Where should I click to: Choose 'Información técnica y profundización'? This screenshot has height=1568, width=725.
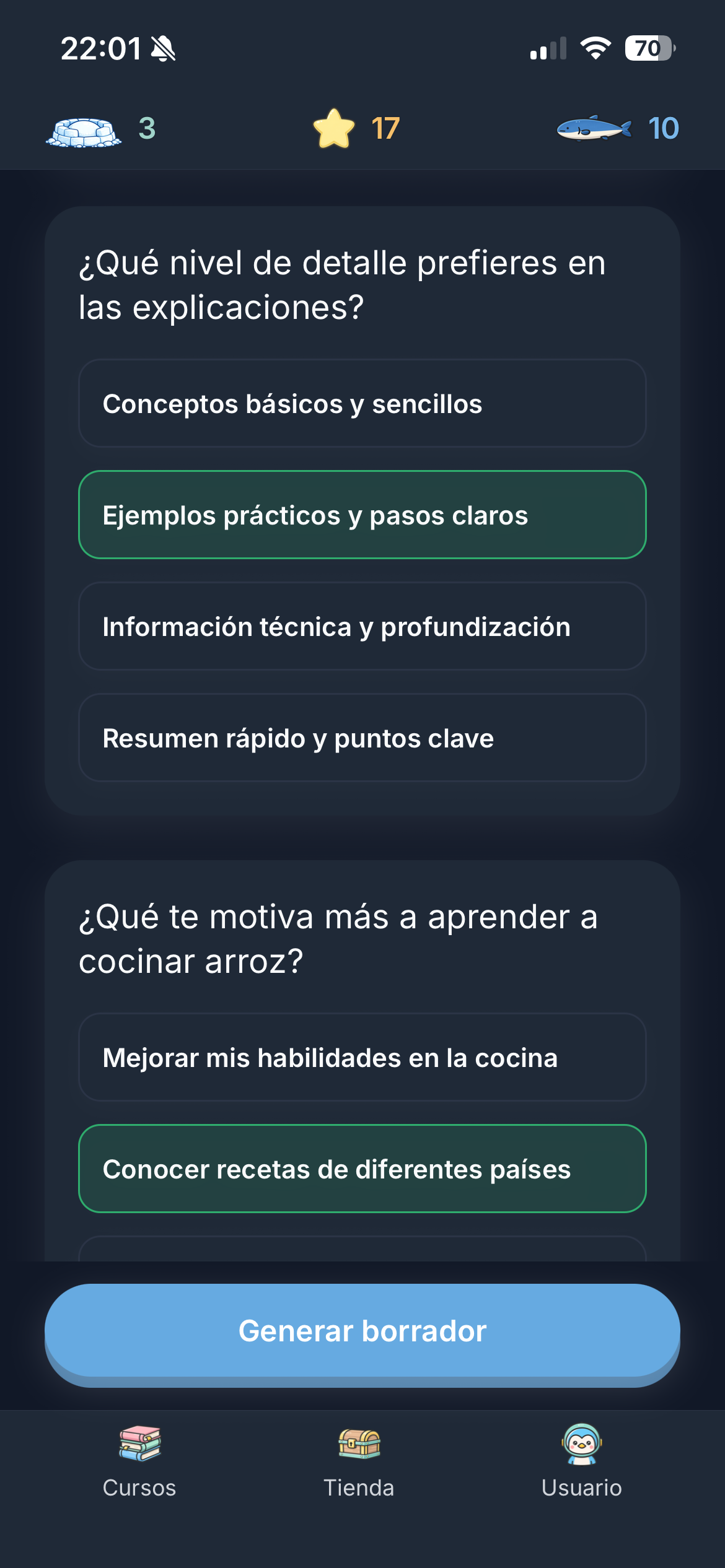click(x=362, y=626)
